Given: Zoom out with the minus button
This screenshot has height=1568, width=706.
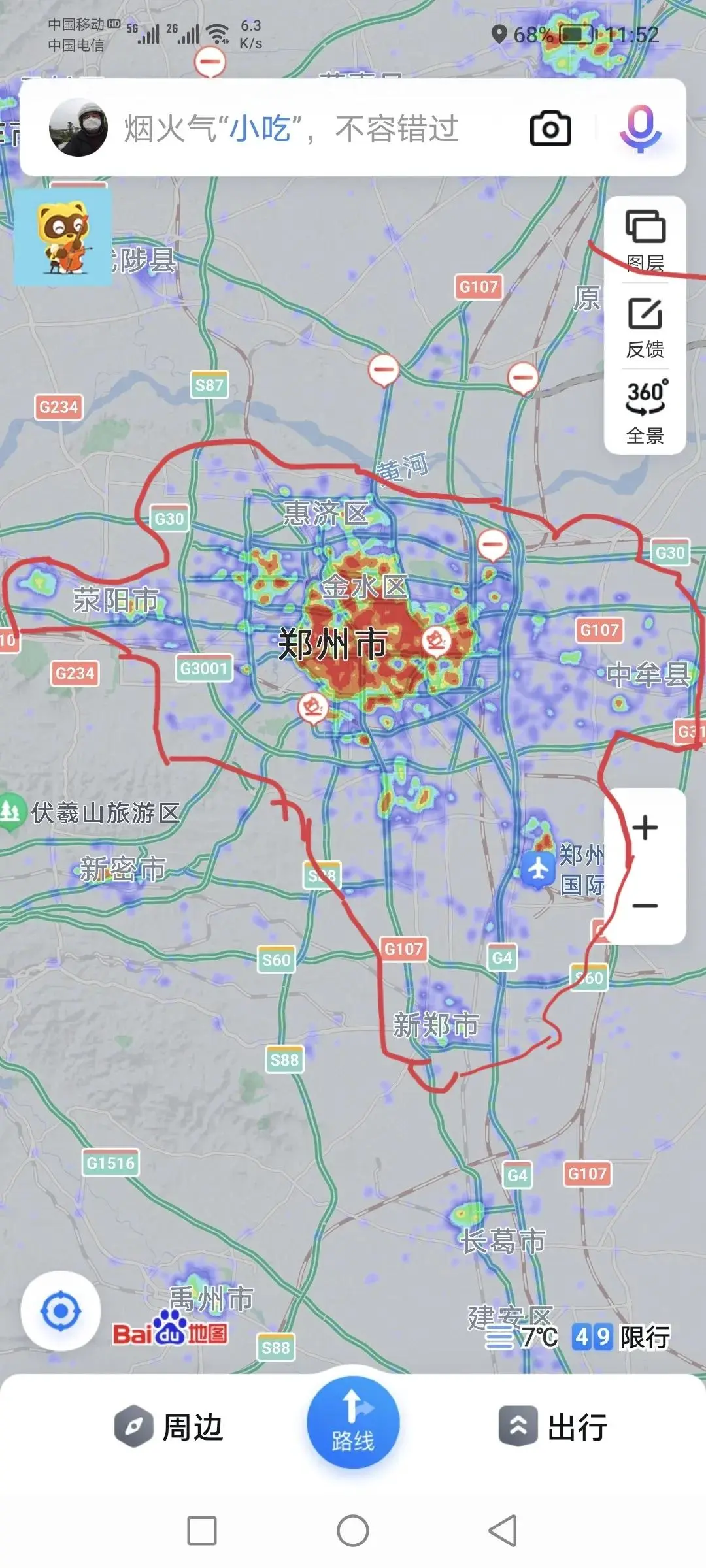Looking at the screenshot, I should (645, 906).
